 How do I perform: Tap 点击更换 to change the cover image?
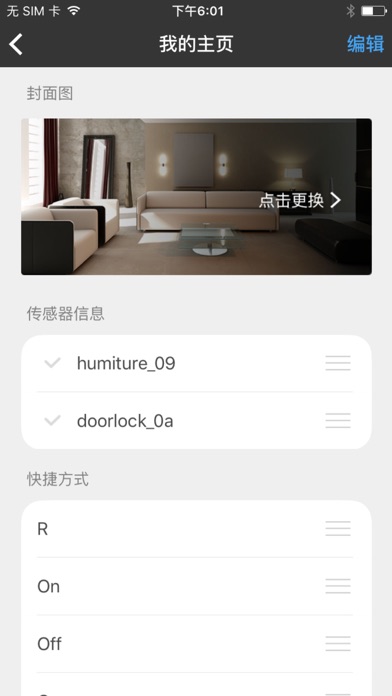coord(300,201)
